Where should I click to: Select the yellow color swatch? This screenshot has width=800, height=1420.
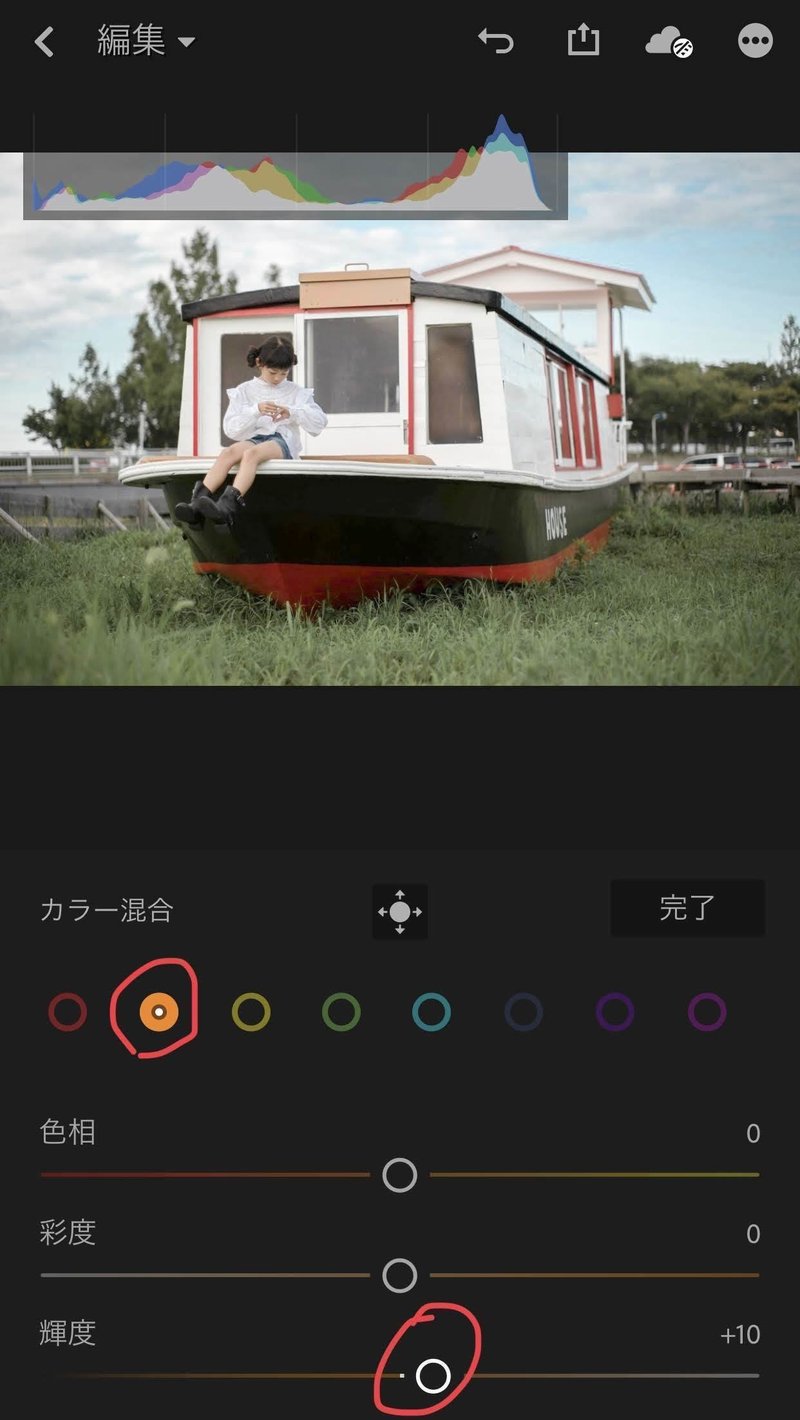[x=250, y=1012]
